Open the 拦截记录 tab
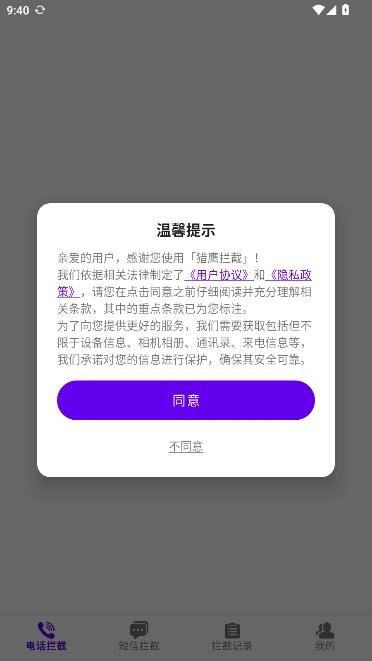Viewport: 372px width, 661px height. tap(232, 636)
